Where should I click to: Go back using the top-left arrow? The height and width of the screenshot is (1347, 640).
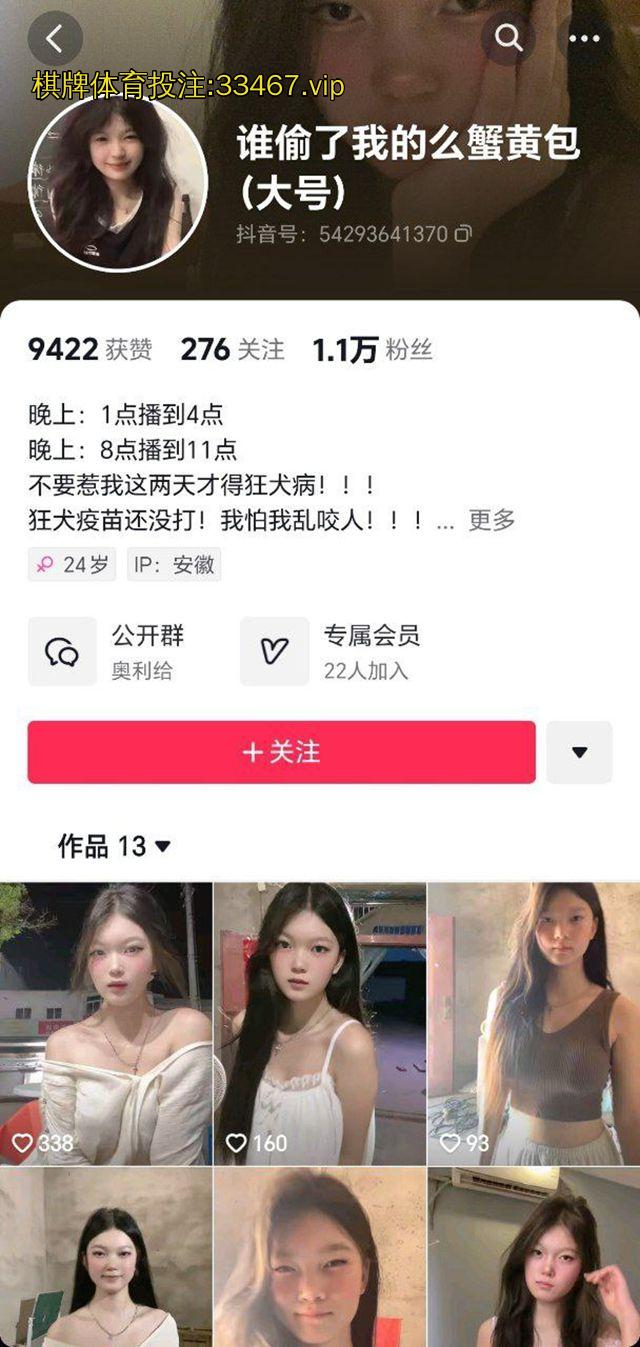tap(54, 39)
